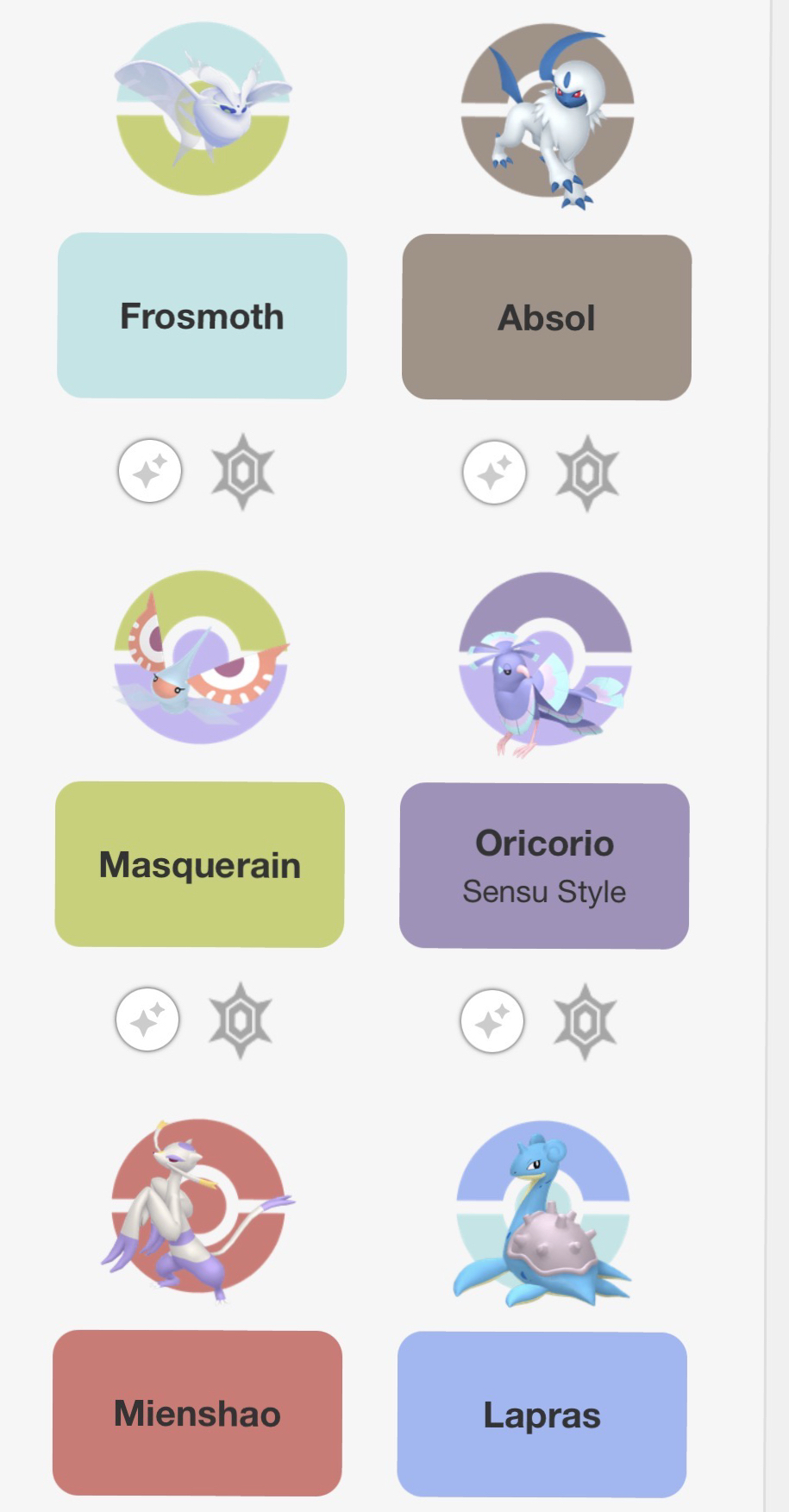The height and width of the screenshot is (1512, 789).
Task: Toggle the star badge under Absol
Action: (587, 473)
